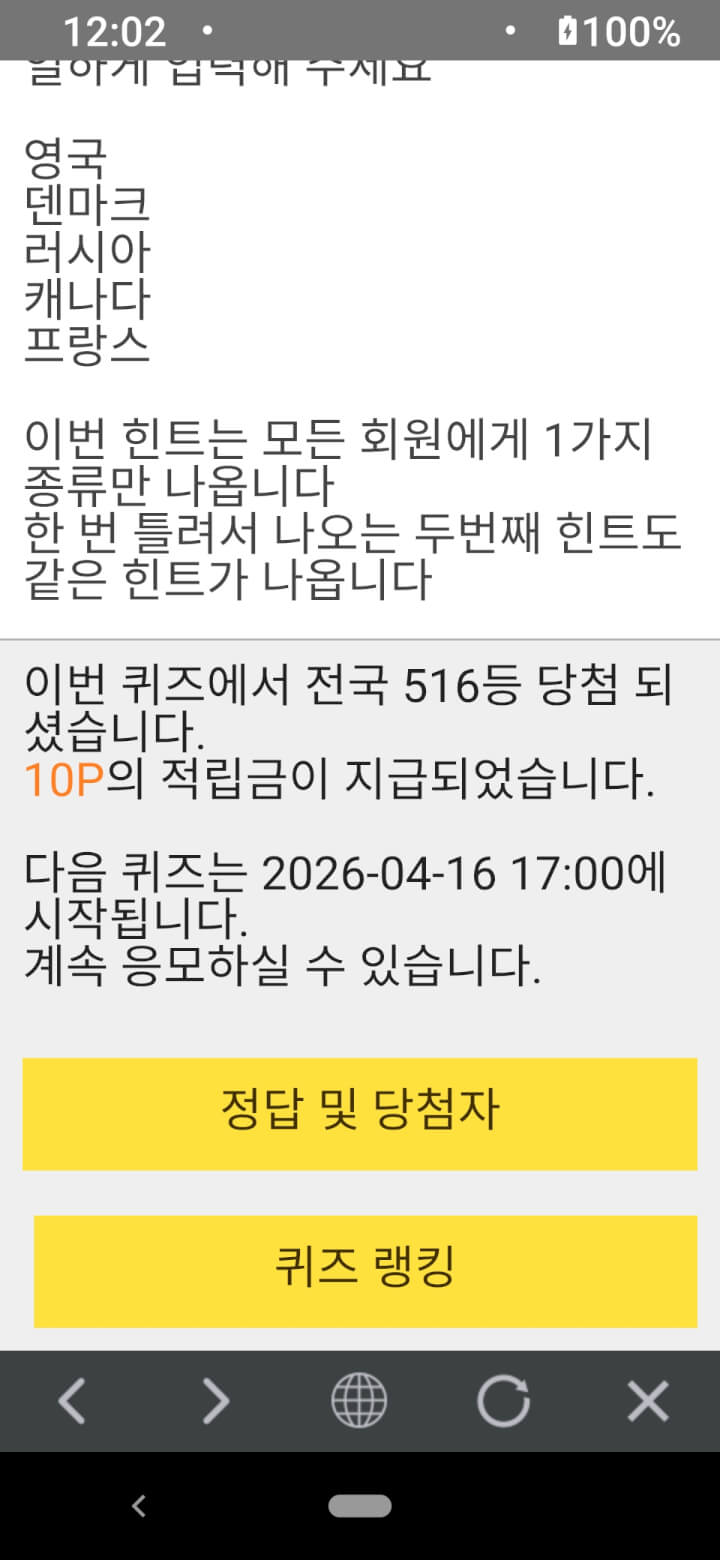Tap the system home pill

point(359,1506)
